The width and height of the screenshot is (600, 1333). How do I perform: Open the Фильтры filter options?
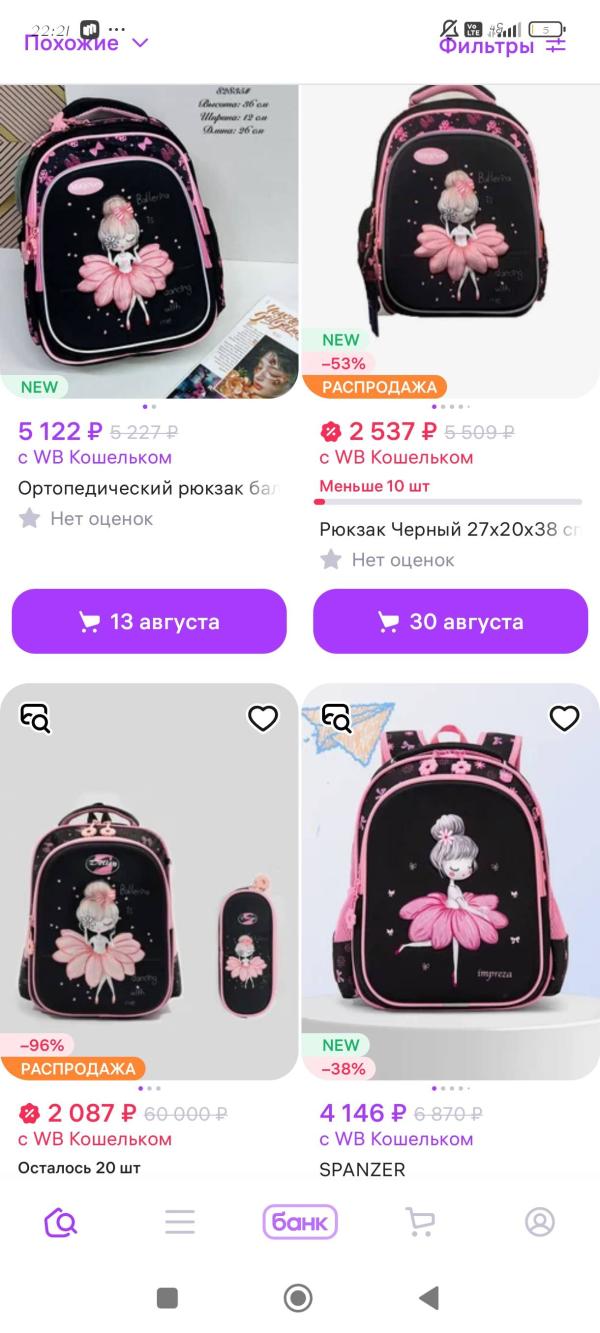tap(502, 45)
